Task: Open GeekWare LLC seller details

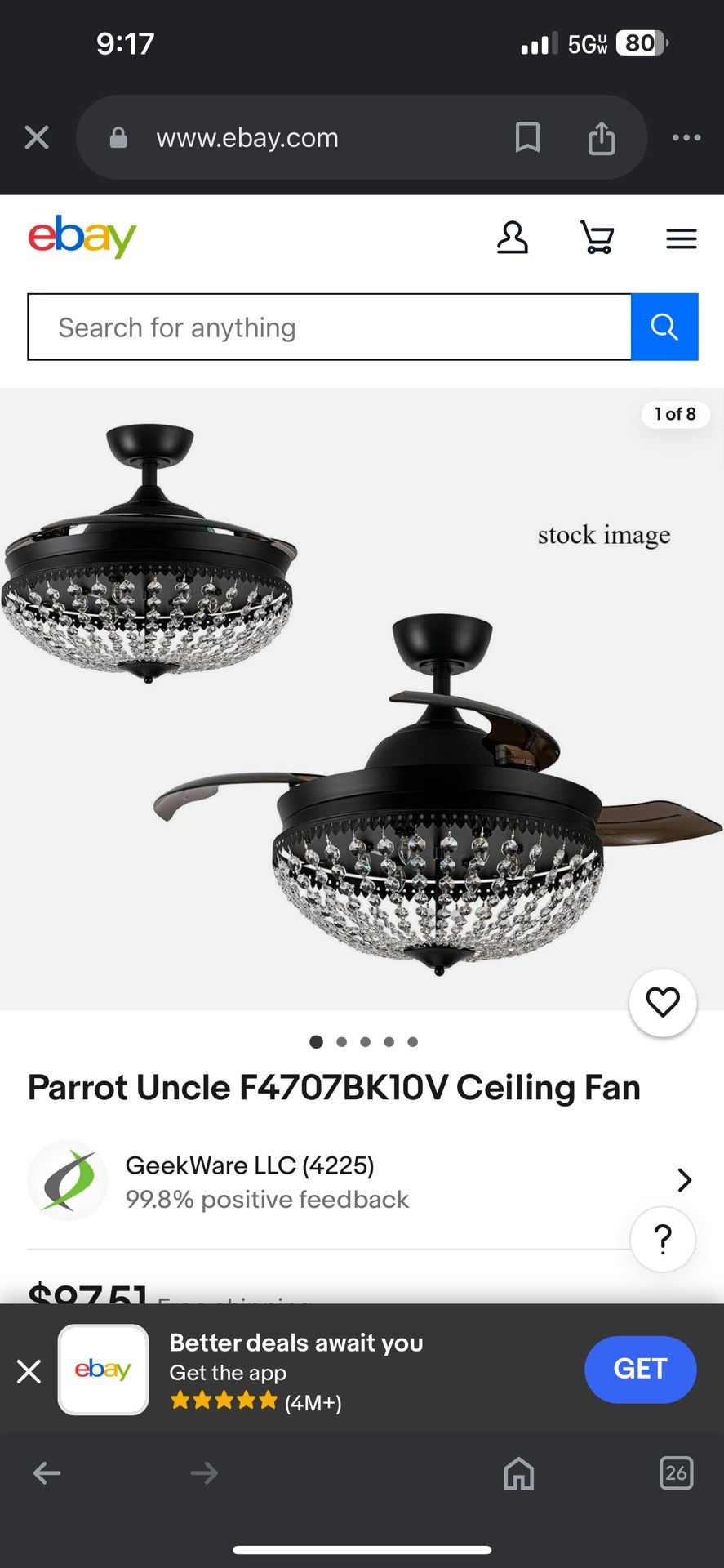Action: [x=359, y=1181]
